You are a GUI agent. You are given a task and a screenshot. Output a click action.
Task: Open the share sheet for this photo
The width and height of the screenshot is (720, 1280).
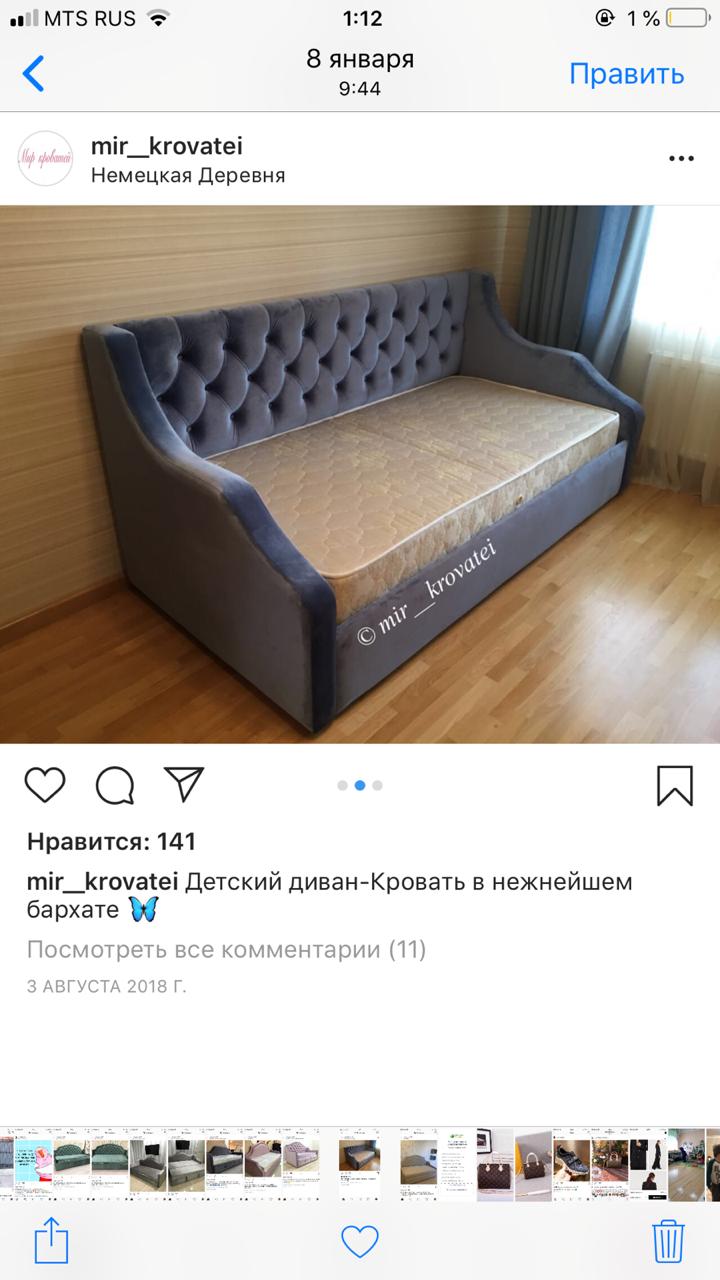pyautogui.click(x=51, y=1242)
